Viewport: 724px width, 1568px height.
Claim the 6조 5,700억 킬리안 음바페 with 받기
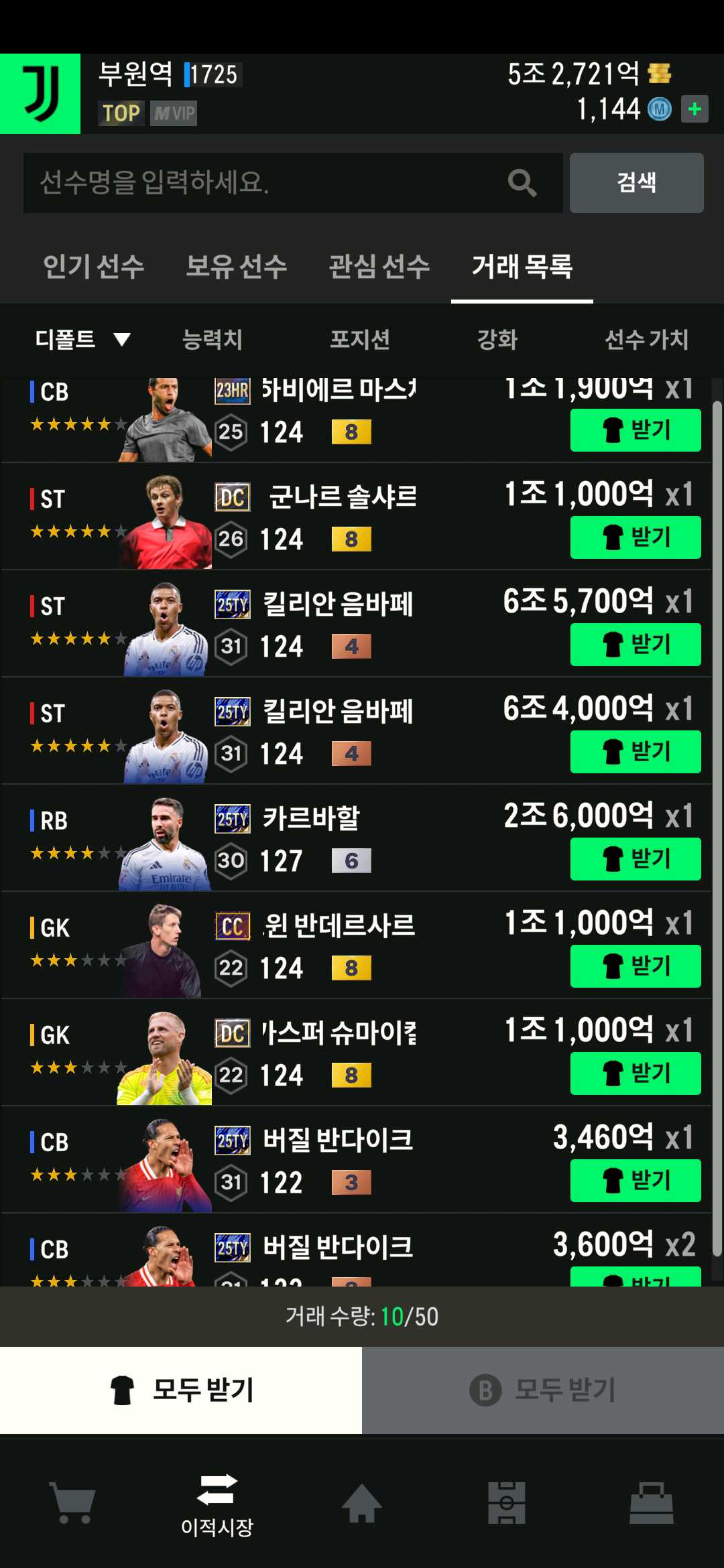636,645
